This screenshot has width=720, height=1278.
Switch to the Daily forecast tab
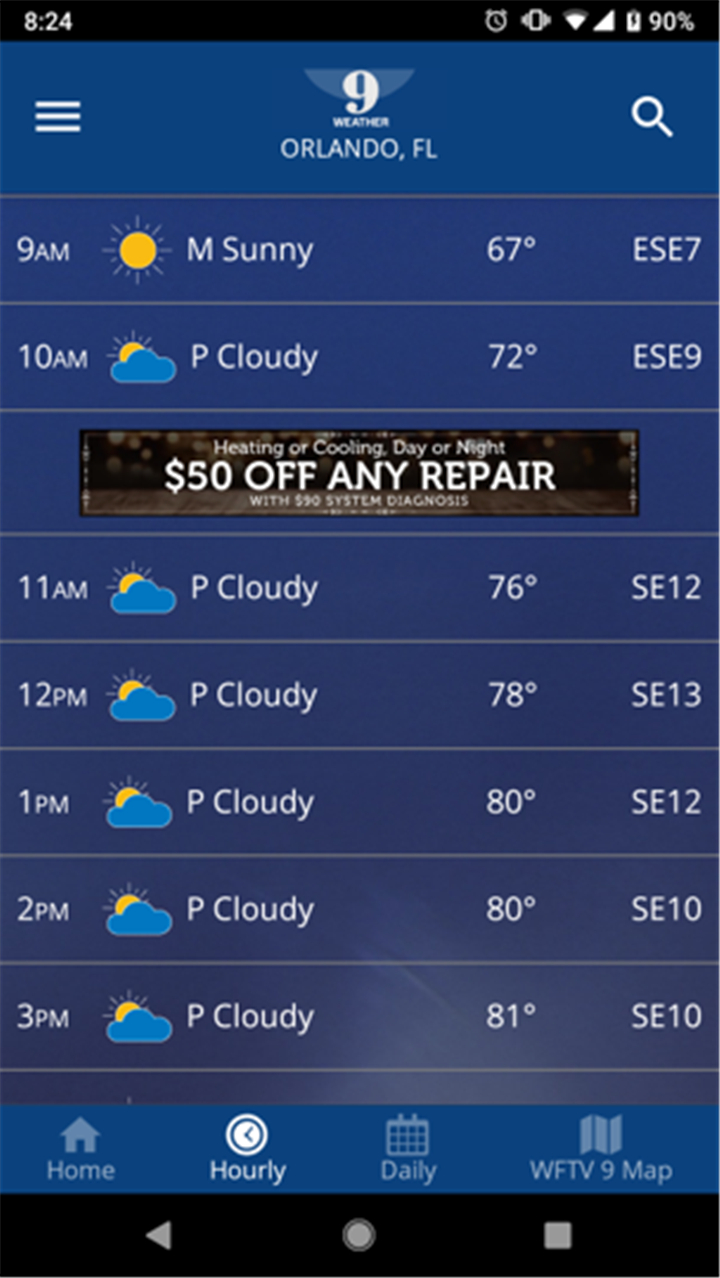tap(408, 1150)
